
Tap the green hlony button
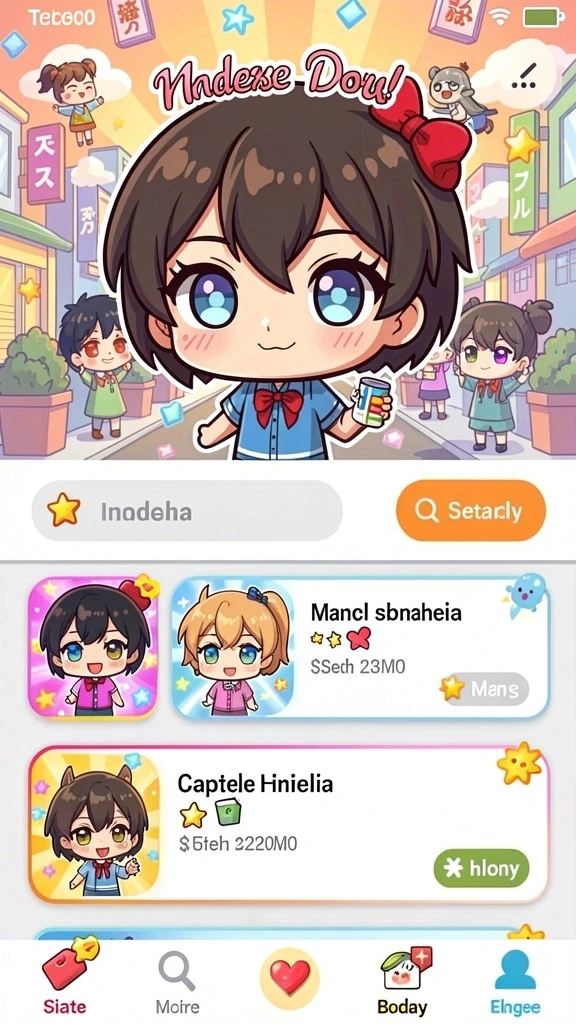(481, 869)
